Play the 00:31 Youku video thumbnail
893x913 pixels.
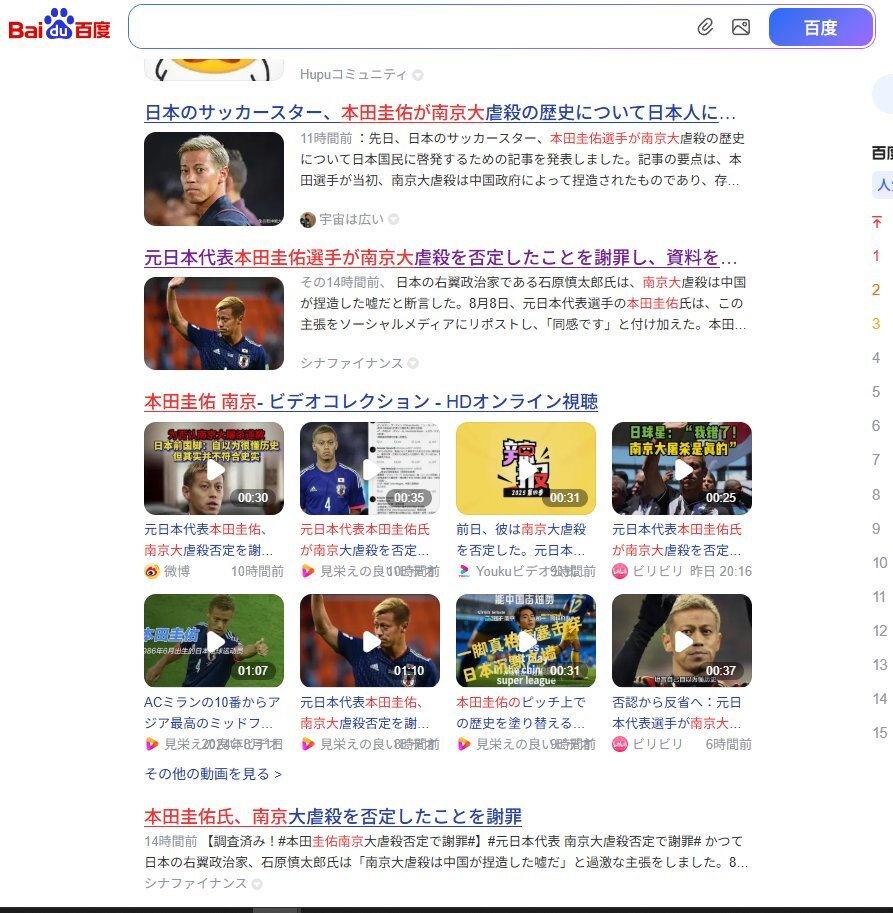pos(526,469)
